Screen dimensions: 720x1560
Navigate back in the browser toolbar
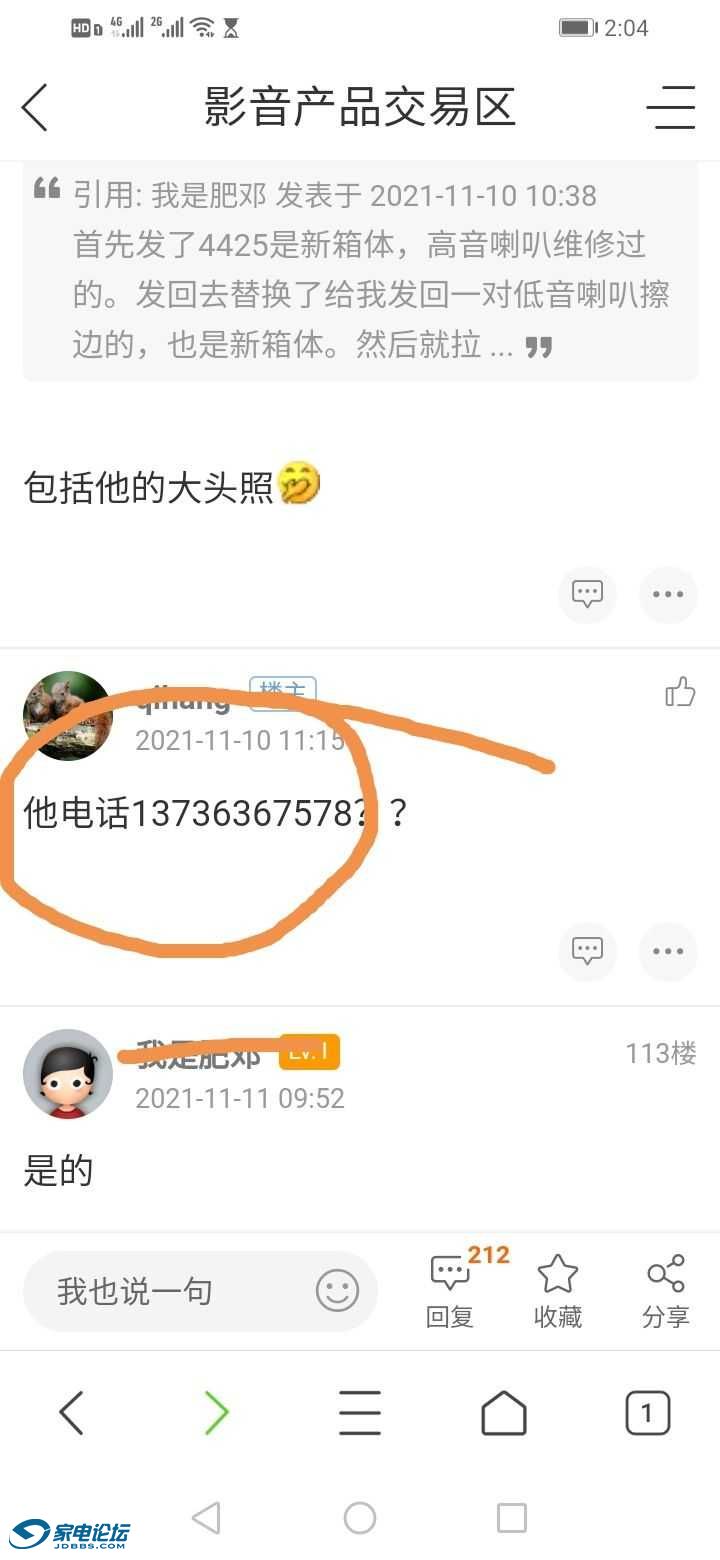[72, 1413]
